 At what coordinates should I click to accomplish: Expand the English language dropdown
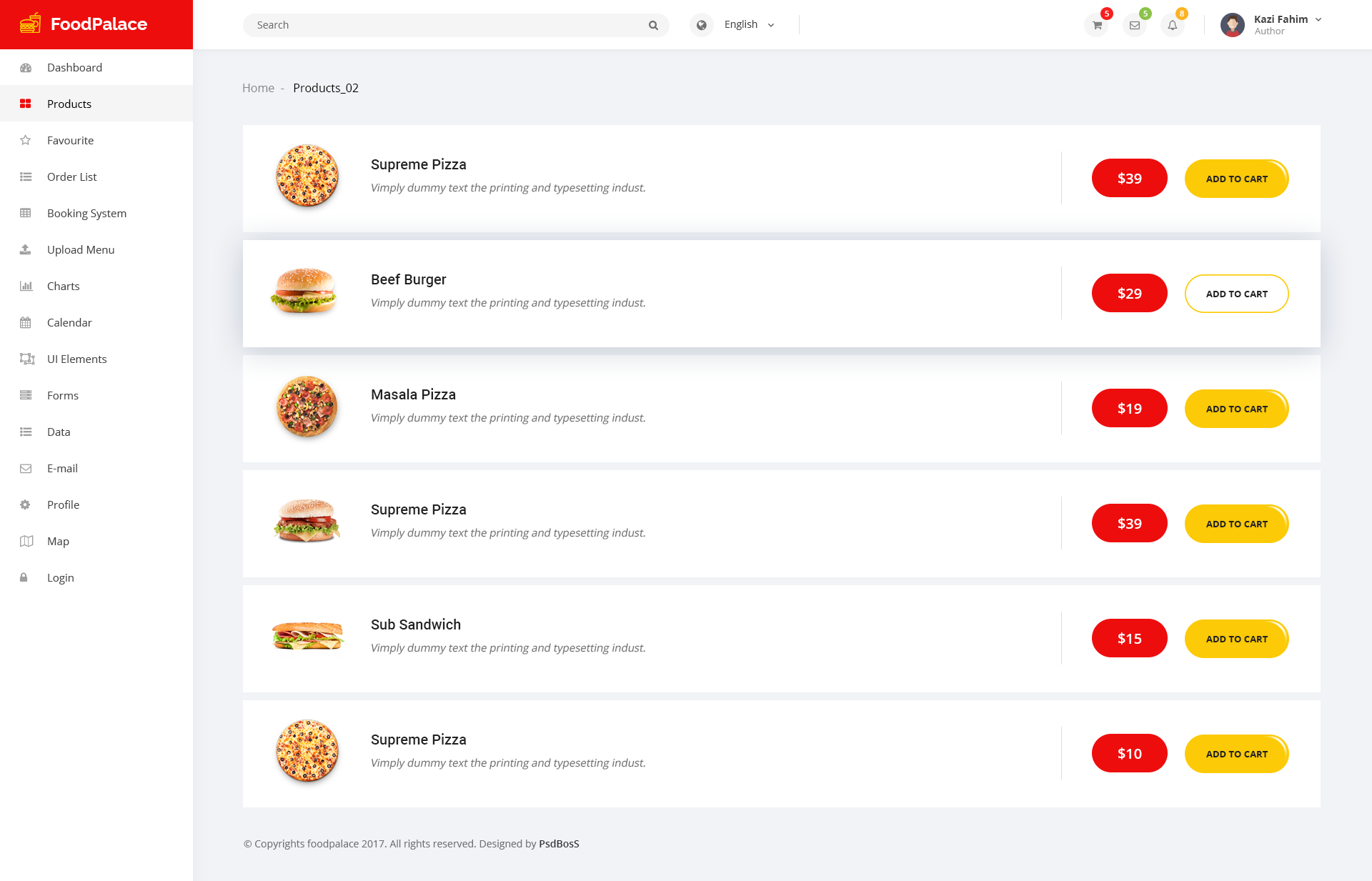(748, 25)
